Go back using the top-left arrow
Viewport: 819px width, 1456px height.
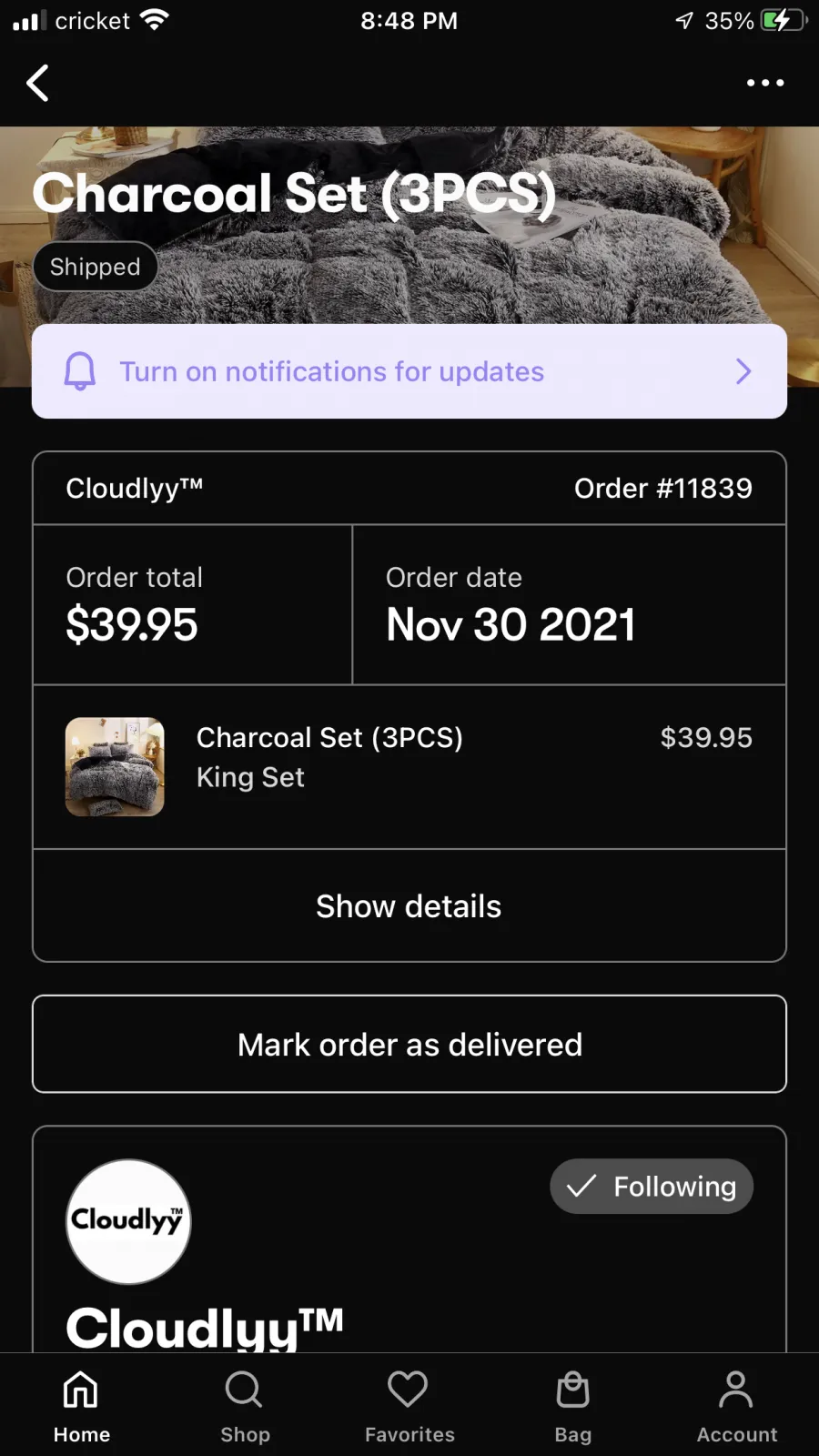point(37,83)
